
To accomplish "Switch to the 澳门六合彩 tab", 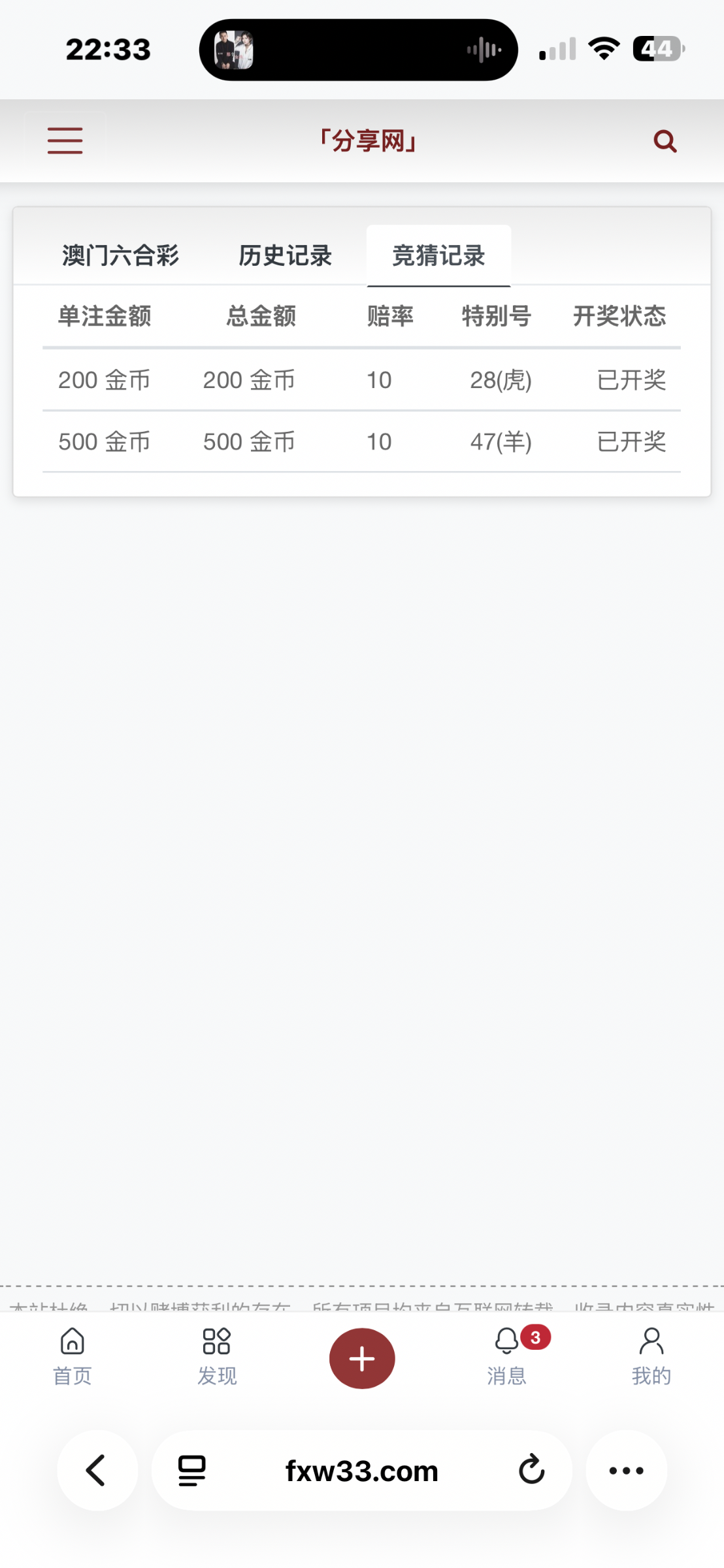I will pyautogui.click(x=120, y=255).
